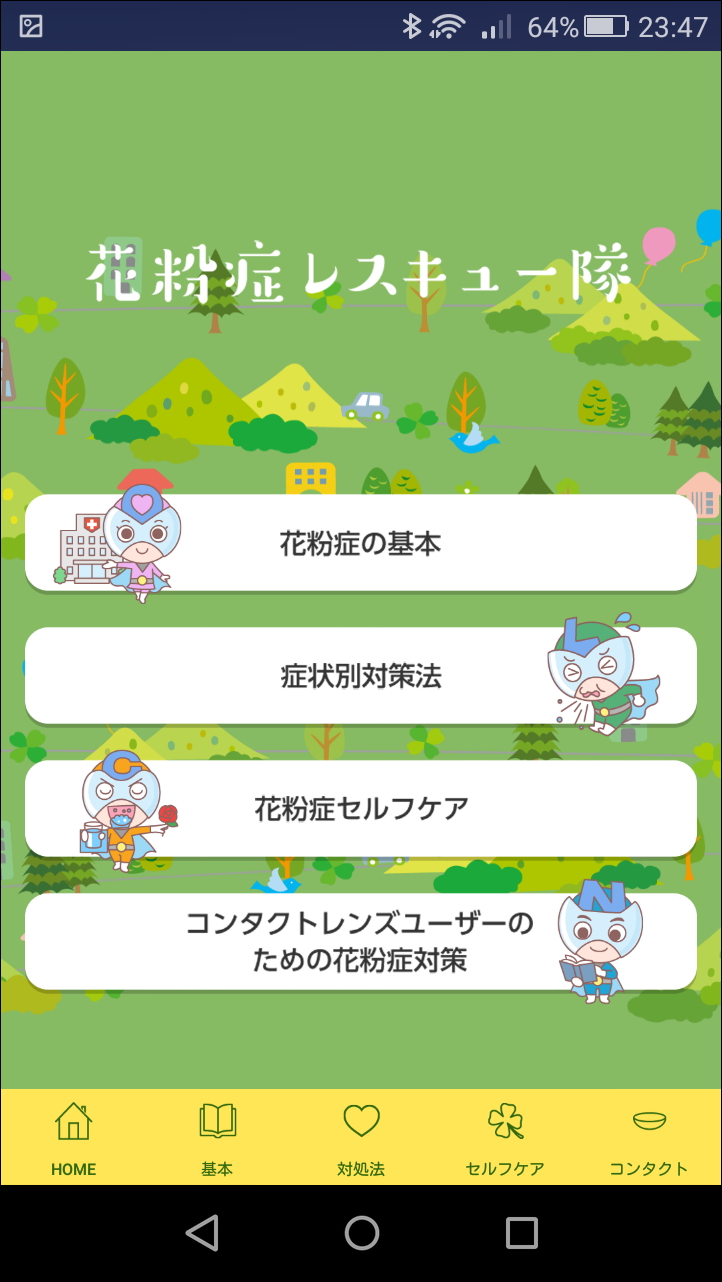The height and width of the screenshot is (1282, 722).
Task: Tap the mascot holding a toothbrush near セルフケア
Action: (120, 812)
